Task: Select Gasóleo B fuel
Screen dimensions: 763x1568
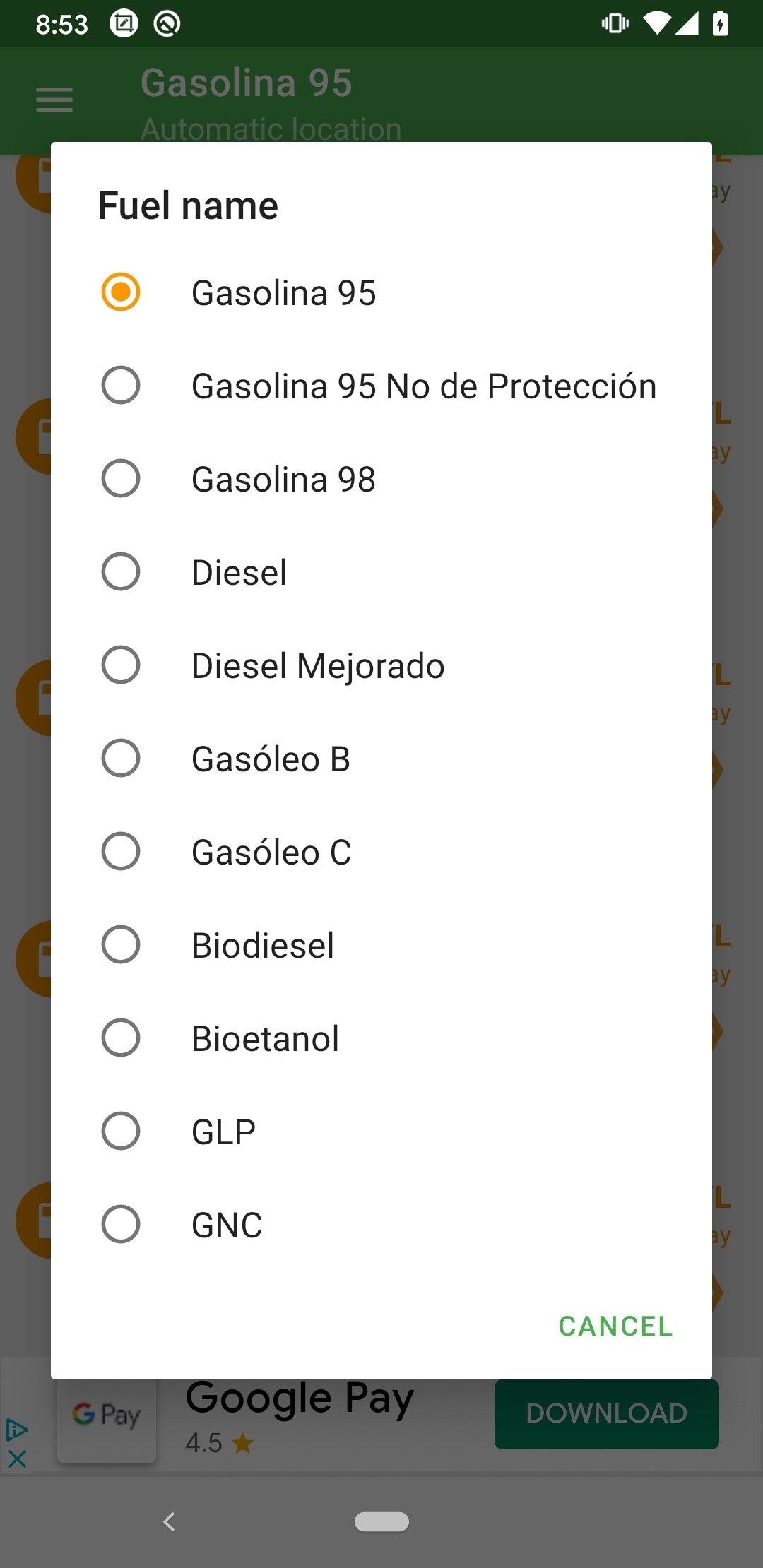Action: 381,758
